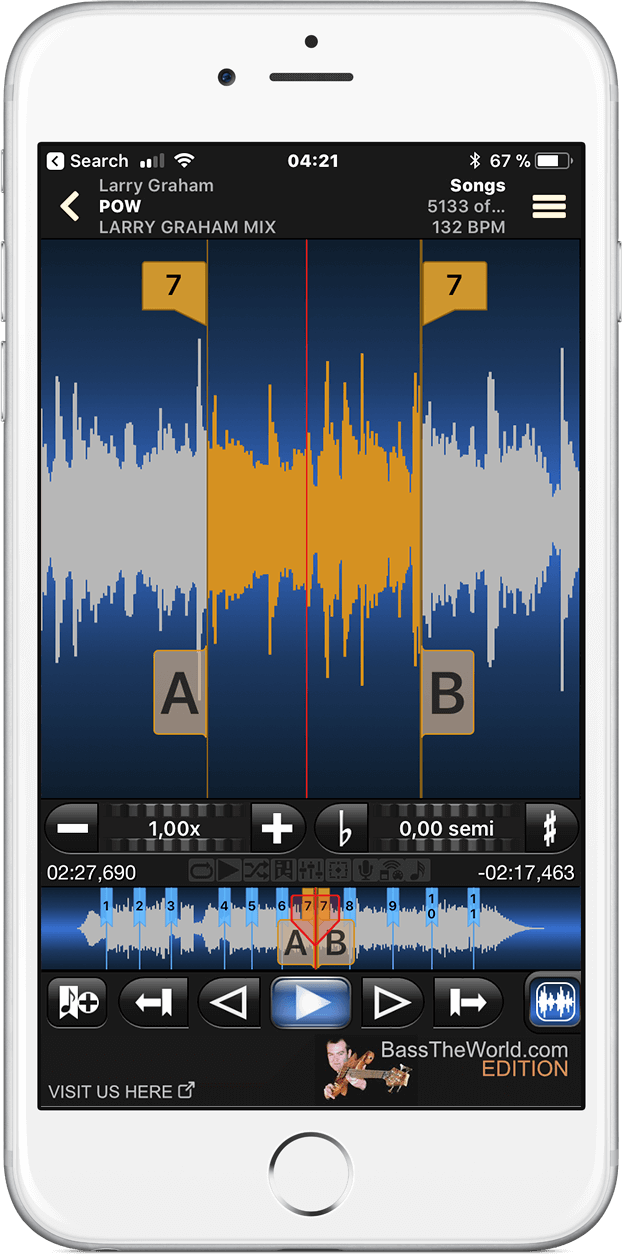The height and width of the screenshot is (1260, 622).
Task: Tap loop point B handle in waveform
Action: tap(446, 692)
